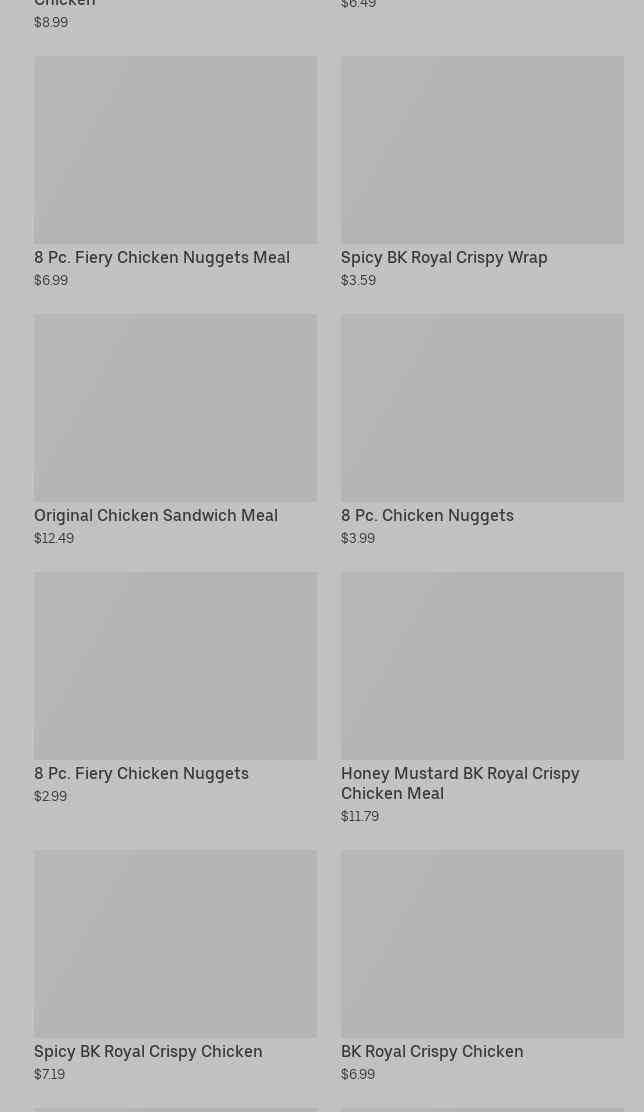Open 8 Pc. Fiery Chicken Nuggets Meal

[x=175, y=172]
